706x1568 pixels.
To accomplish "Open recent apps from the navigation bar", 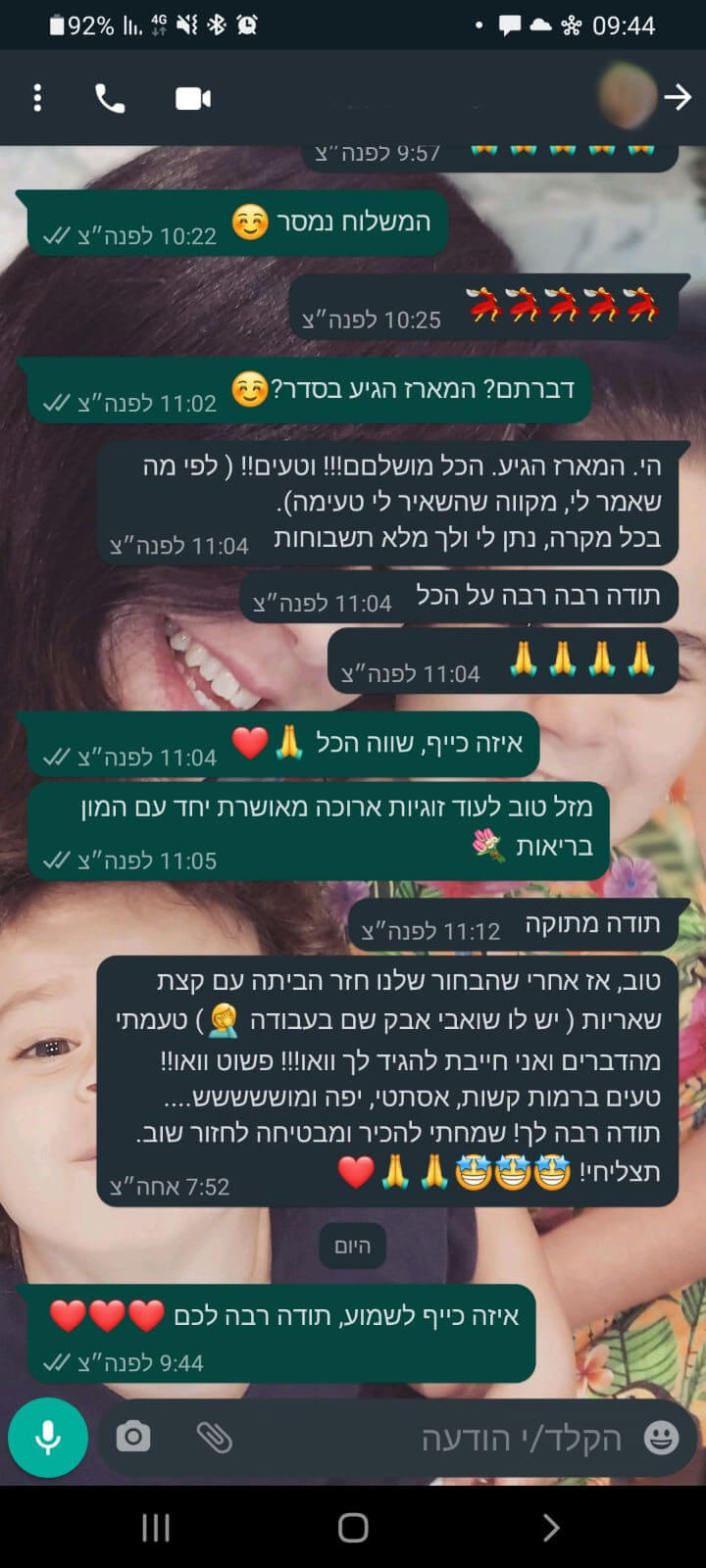I will [156, 1527].
